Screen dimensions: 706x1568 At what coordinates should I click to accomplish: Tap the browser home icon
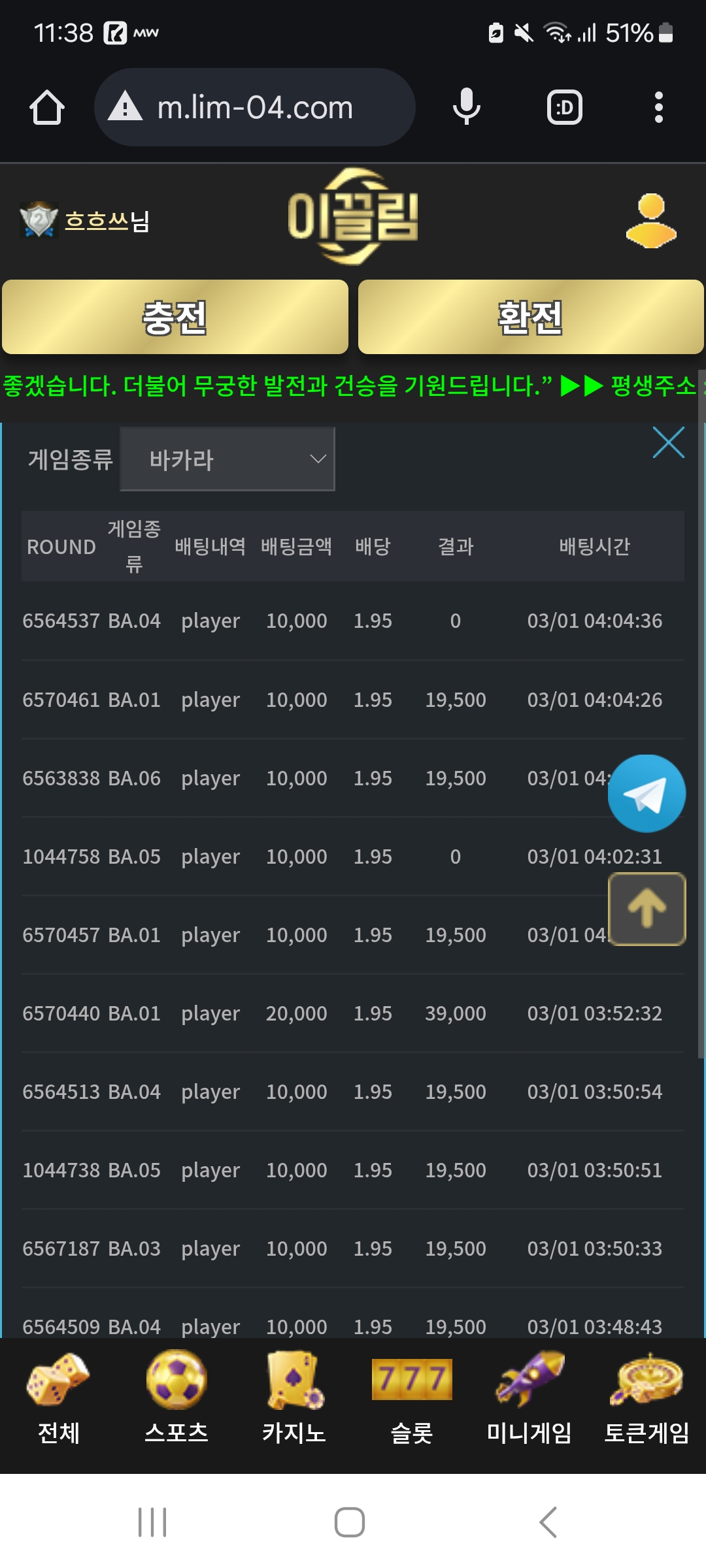(x=47, y=107)
